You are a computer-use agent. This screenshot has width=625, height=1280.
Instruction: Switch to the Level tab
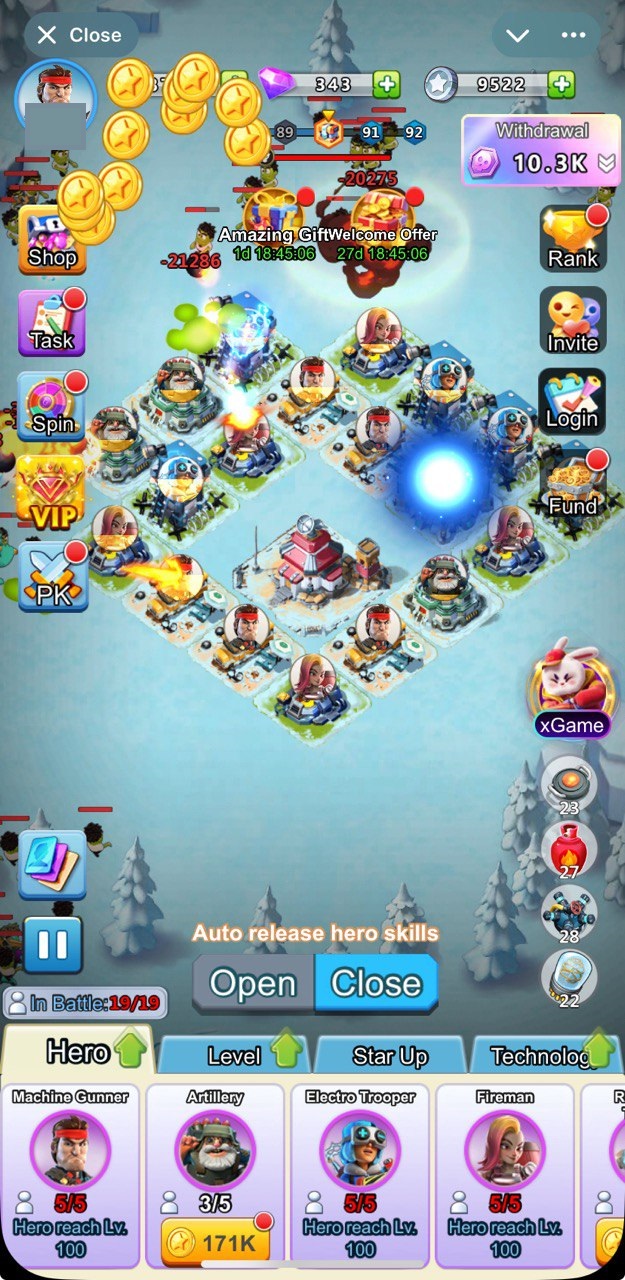(x=234, y=1055)
